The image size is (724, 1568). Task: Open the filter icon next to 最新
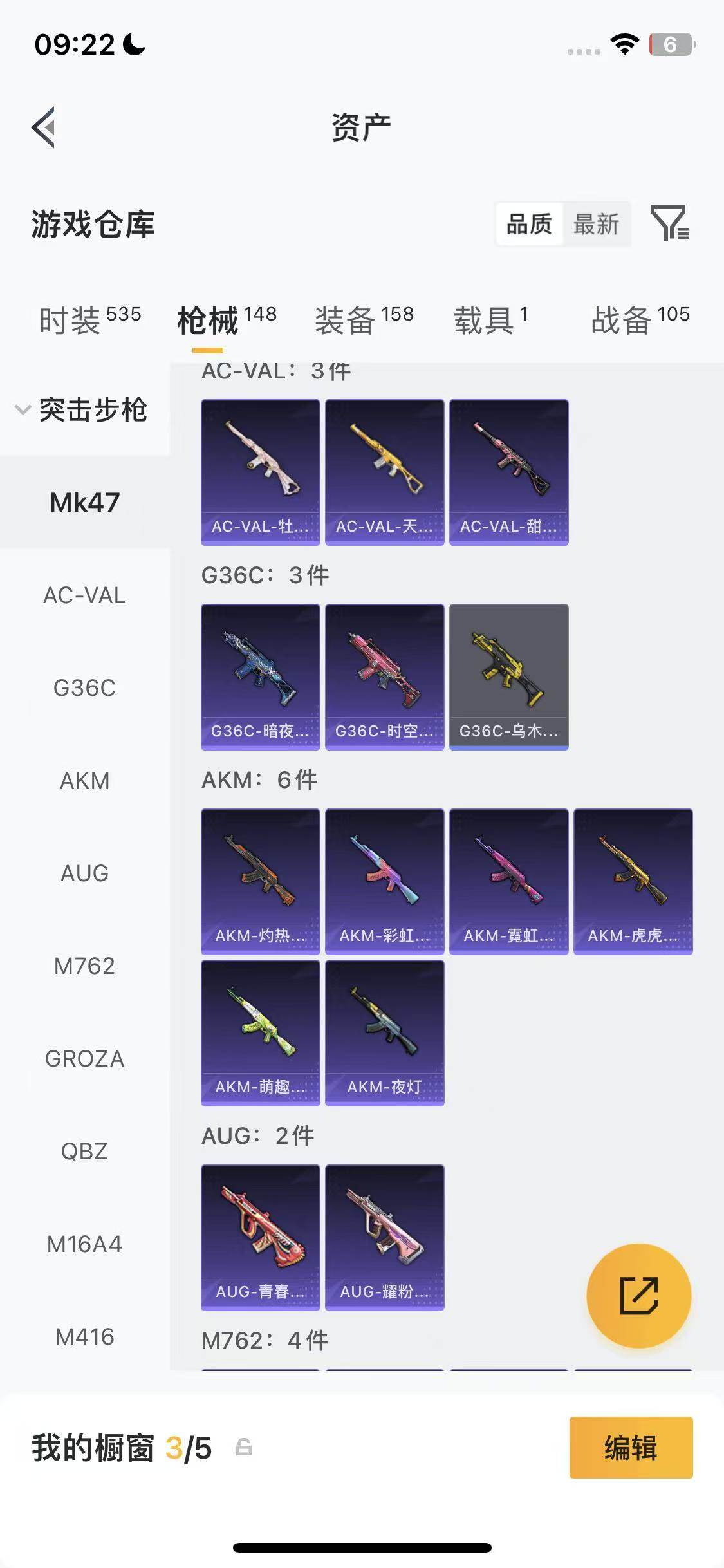click(x=669, y=223)
